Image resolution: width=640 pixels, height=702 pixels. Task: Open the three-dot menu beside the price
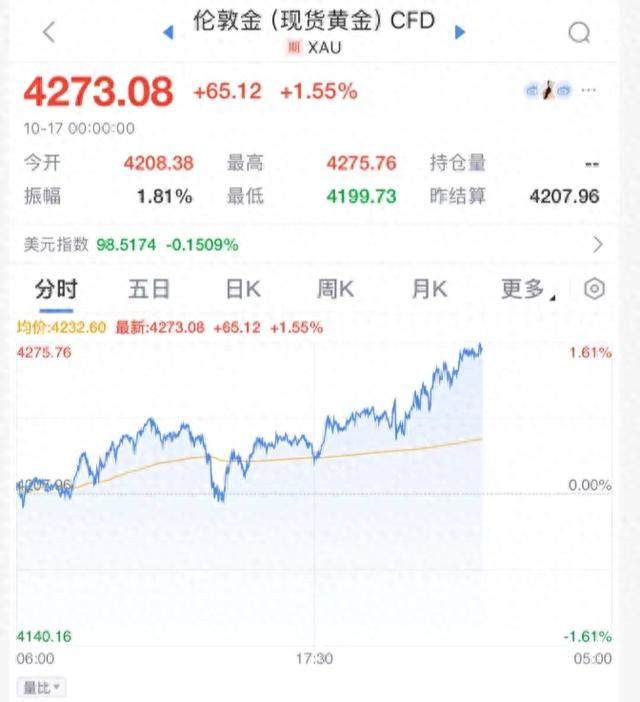click(x=588, y=90)
